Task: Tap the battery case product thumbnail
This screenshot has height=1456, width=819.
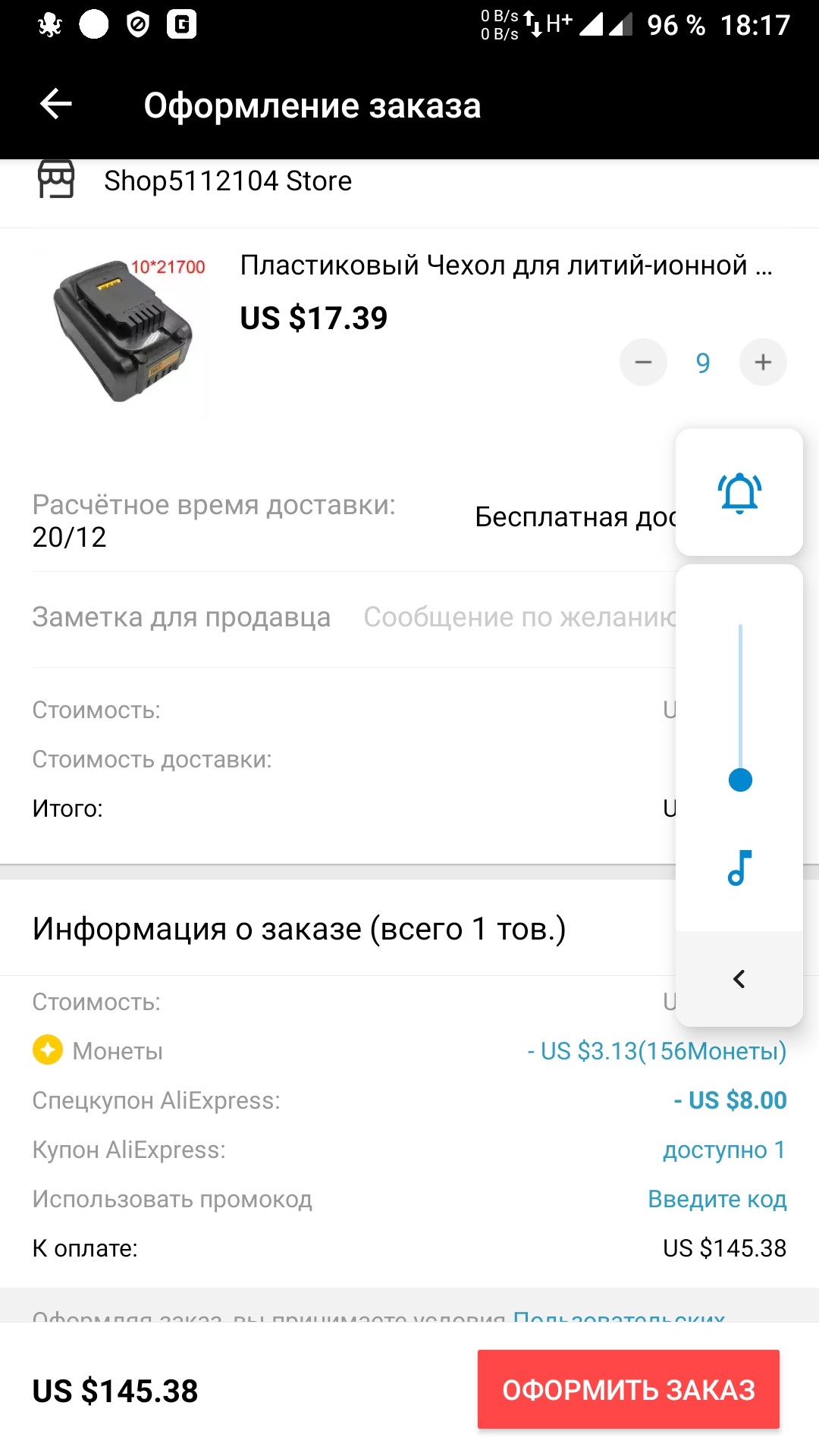Action: [x=121, y=326]
